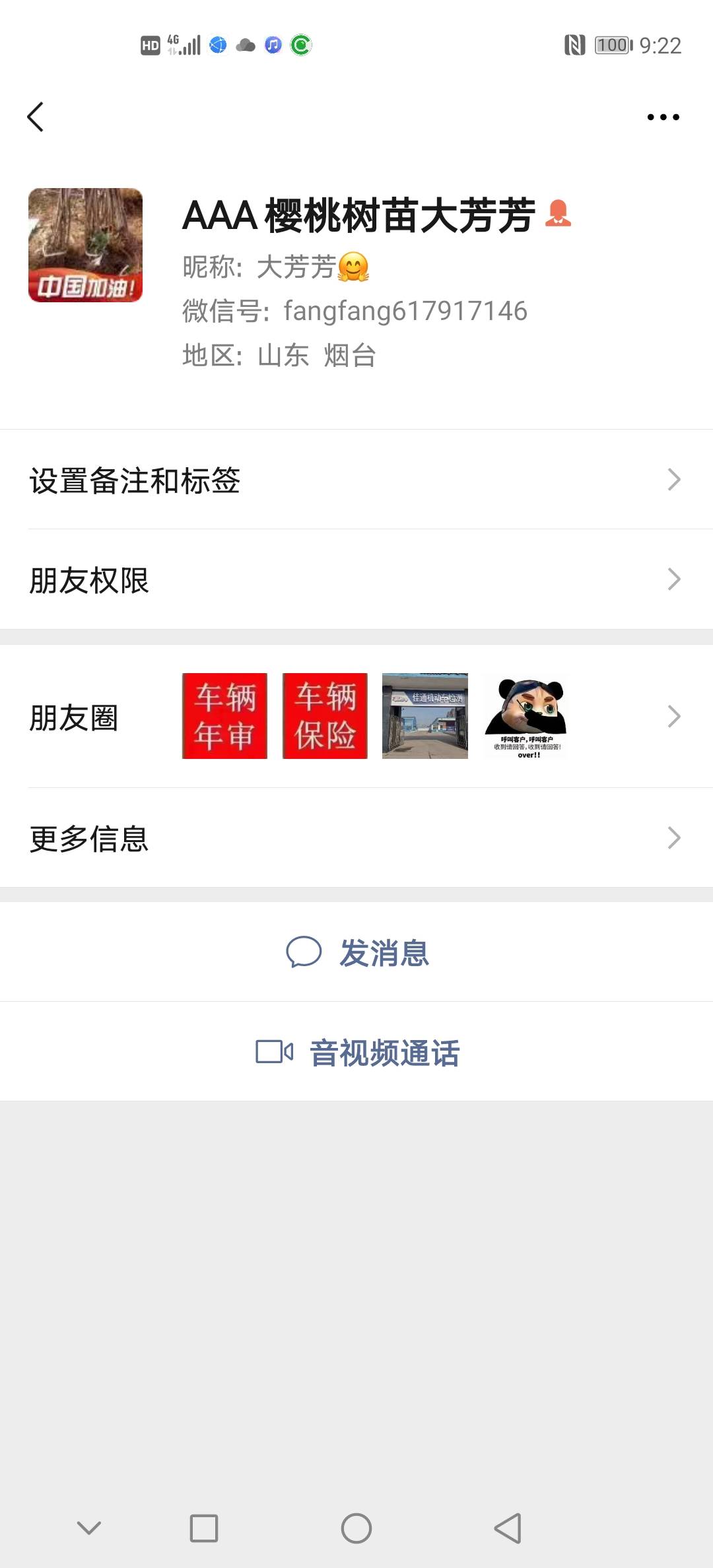Open 朋友权限 settings
Screen dimensions: 713x1568
356,580
